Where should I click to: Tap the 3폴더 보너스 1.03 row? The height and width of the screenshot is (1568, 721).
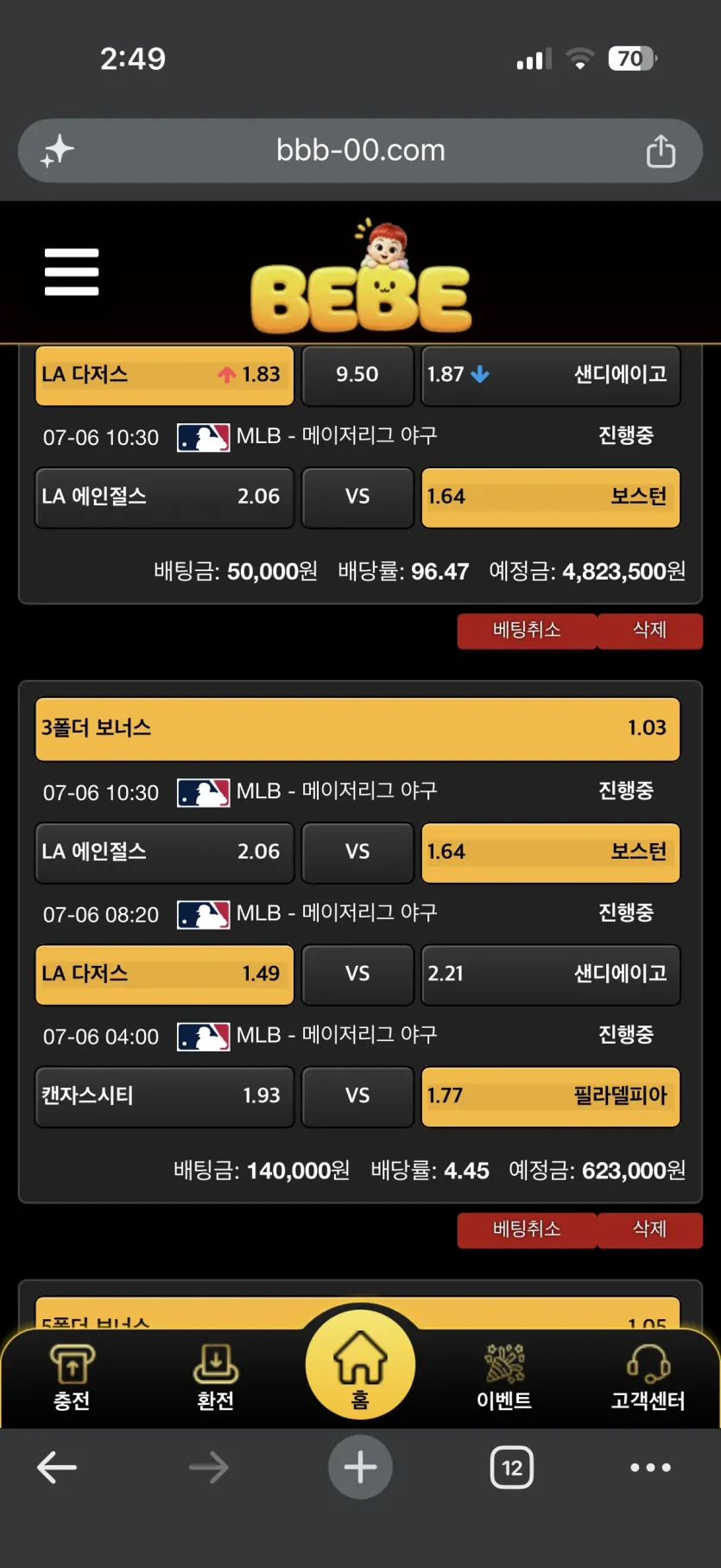tap(357, 728)
